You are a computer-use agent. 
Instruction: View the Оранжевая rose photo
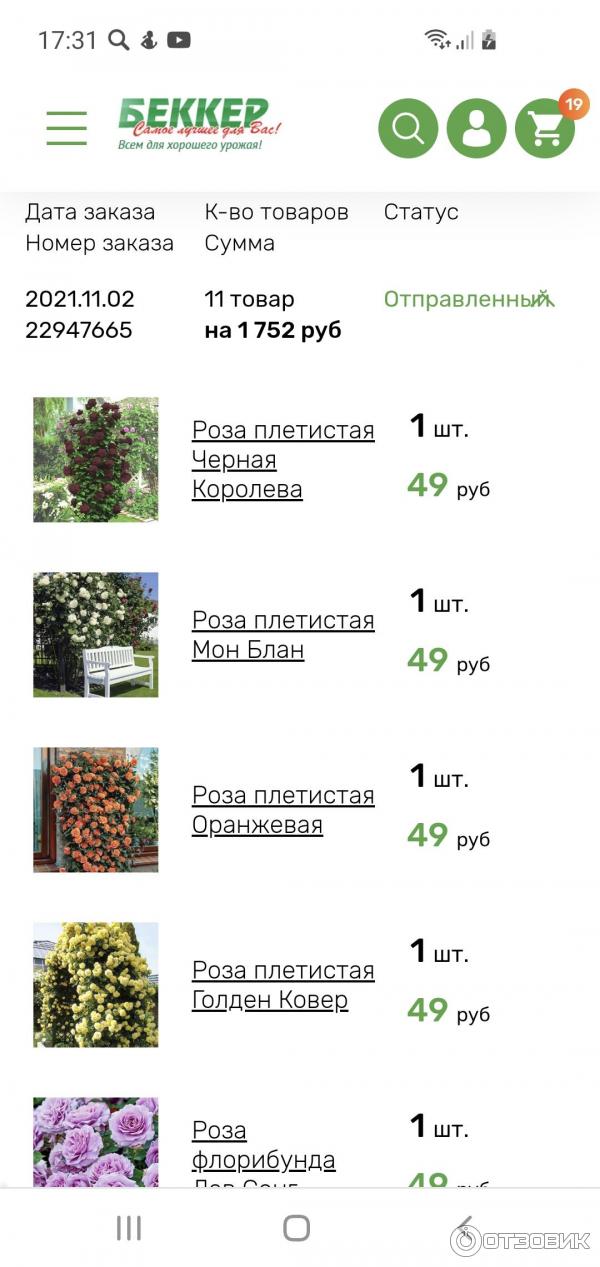point(96,810)
